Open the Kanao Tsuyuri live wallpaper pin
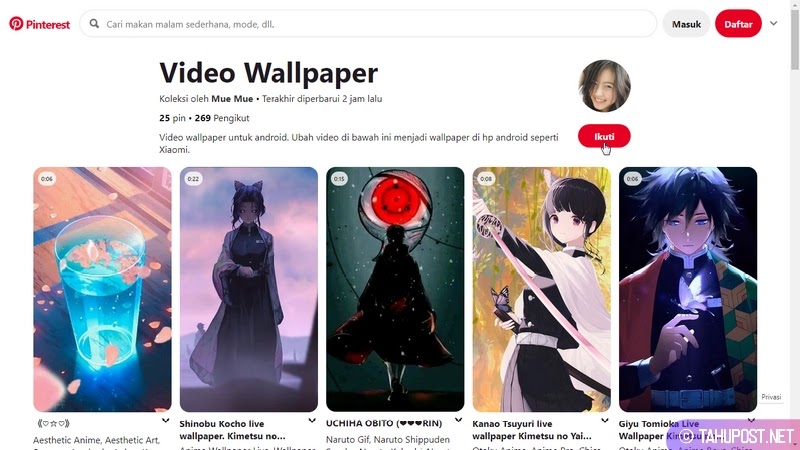This screenshot has height=450, width=800. pyautogui.click(x=541, y=289)
